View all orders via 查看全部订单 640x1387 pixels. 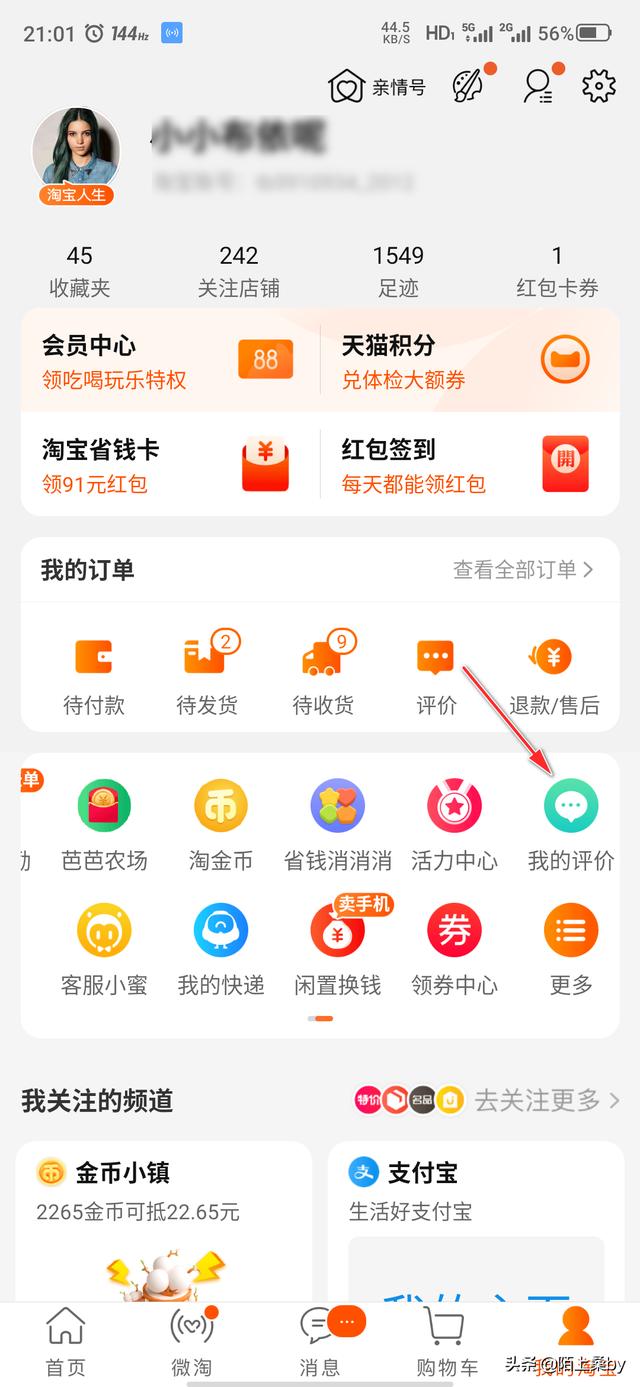click(523, 570)
